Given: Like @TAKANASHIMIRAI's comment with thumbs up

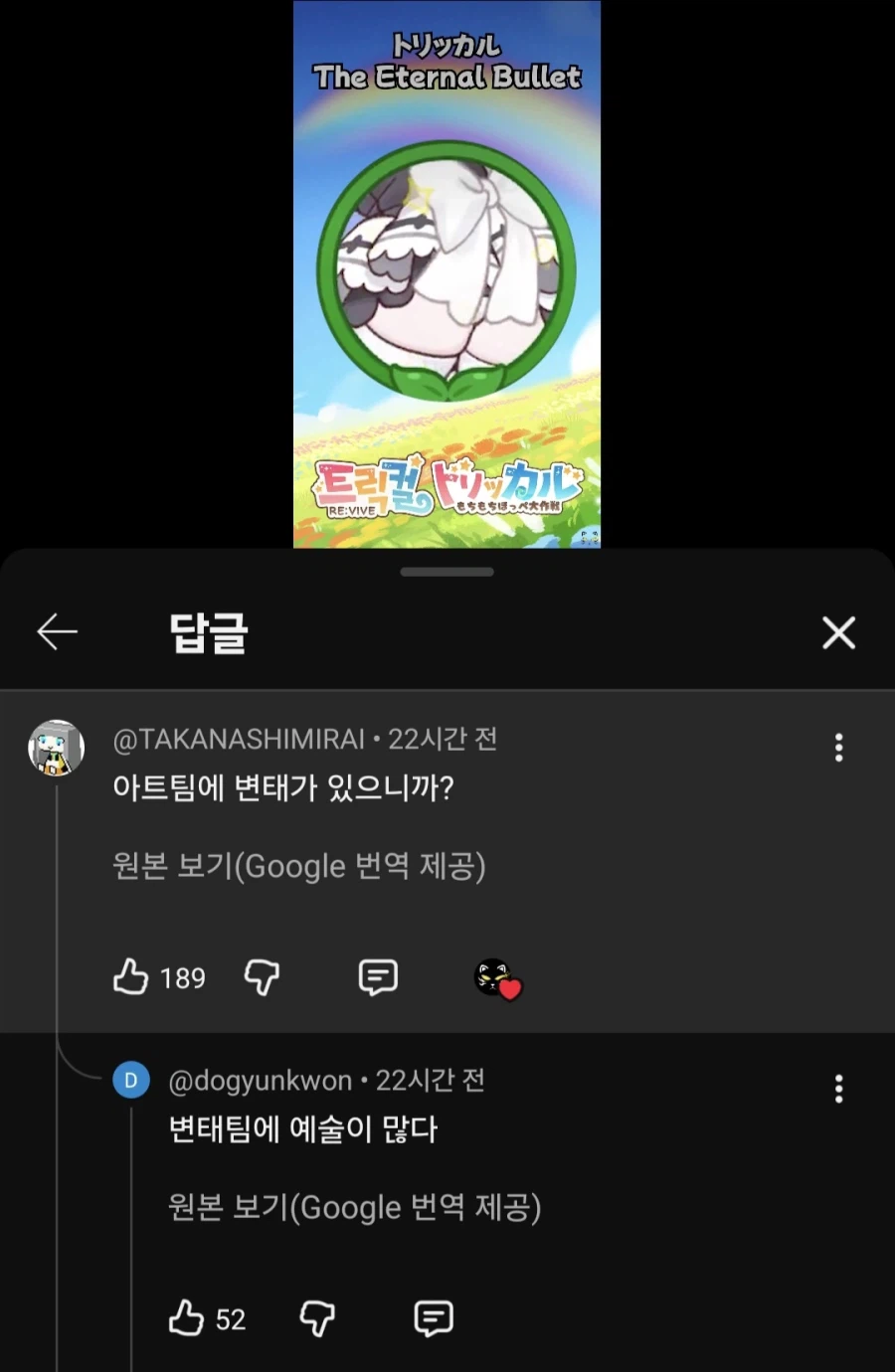Looking at the screenshot, I should [x=131, y=978].
